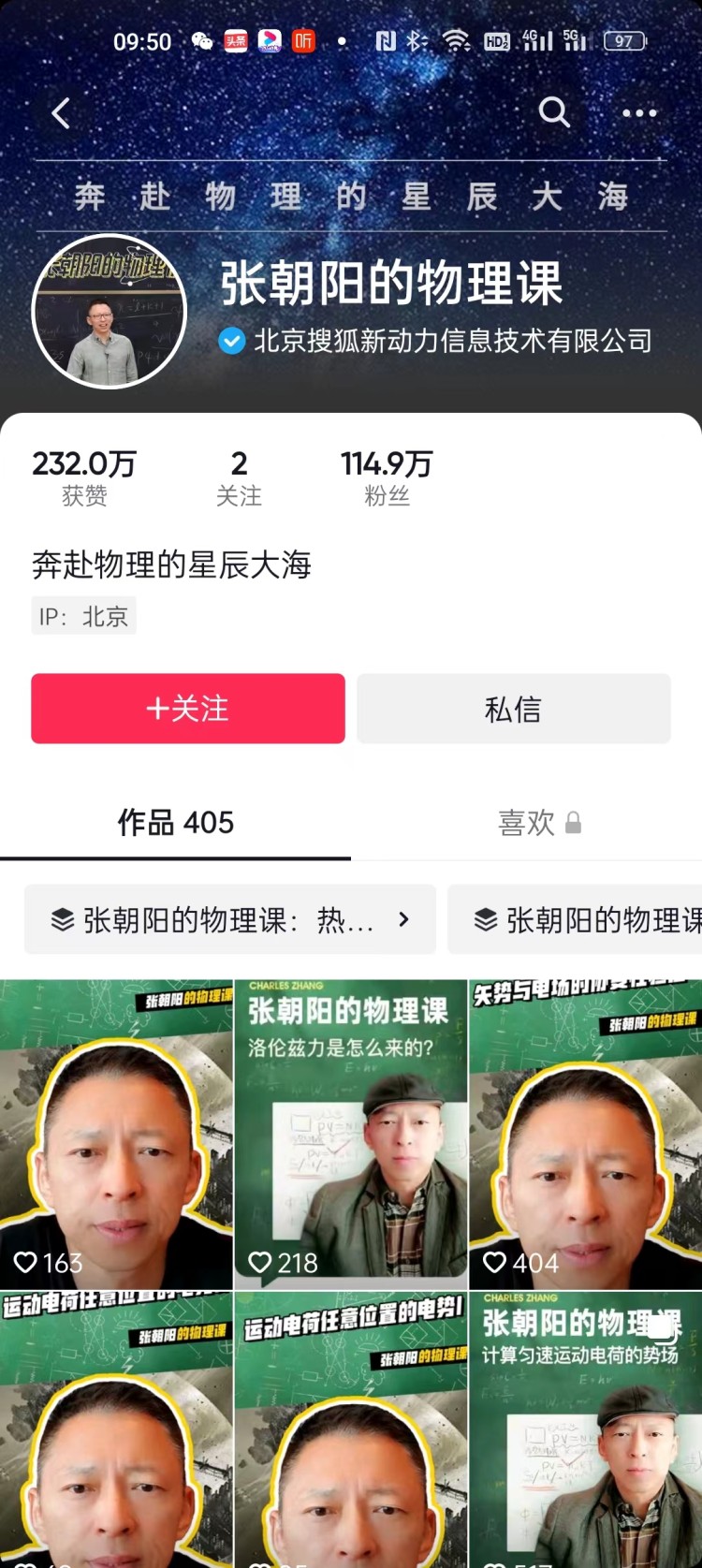Toggle follow with the +关注 button
Screen dimensions: 702x1568
point(187,709)
